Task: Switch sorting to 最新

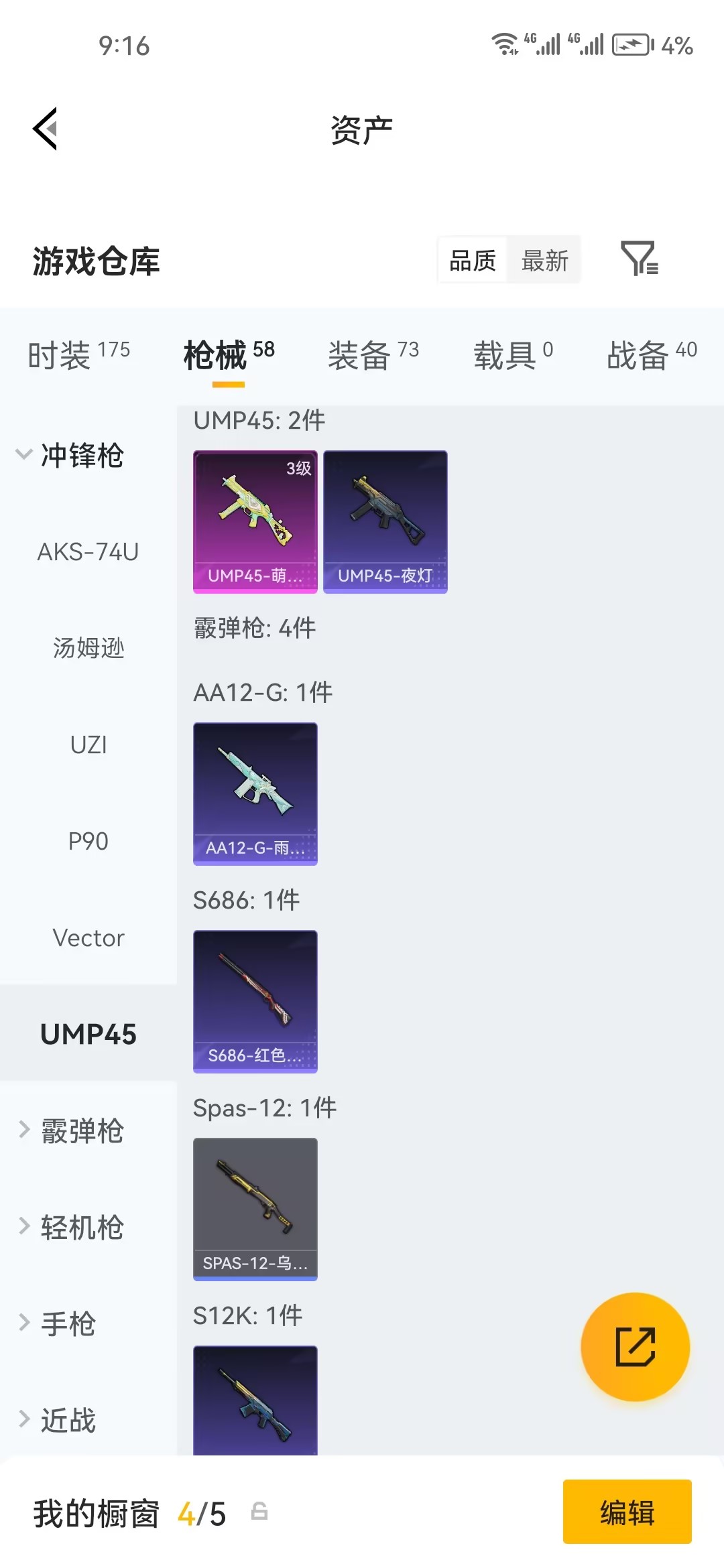Action: click(545, 260)
